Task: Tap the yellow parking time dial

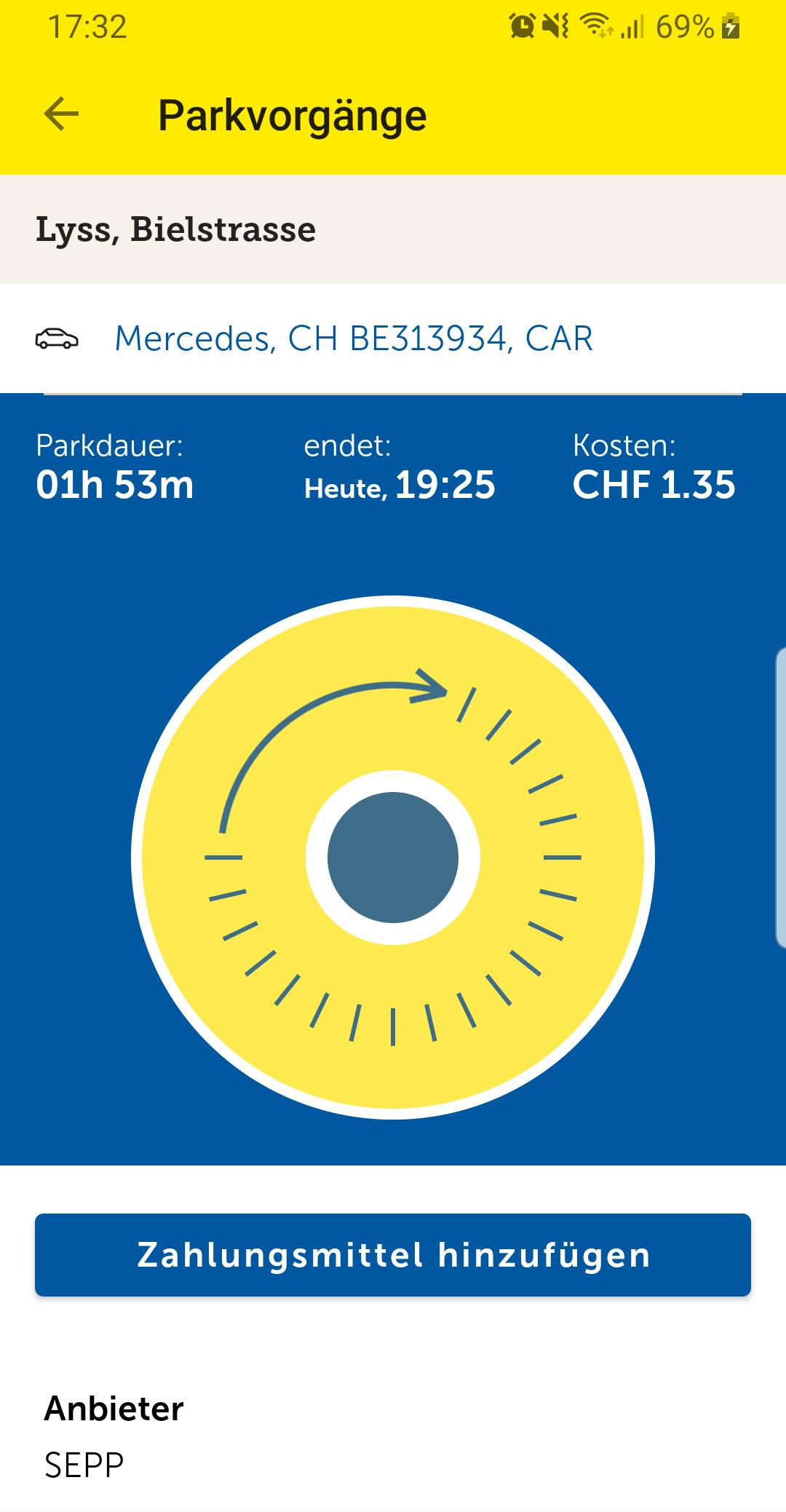Action: [x=393, y=858]
